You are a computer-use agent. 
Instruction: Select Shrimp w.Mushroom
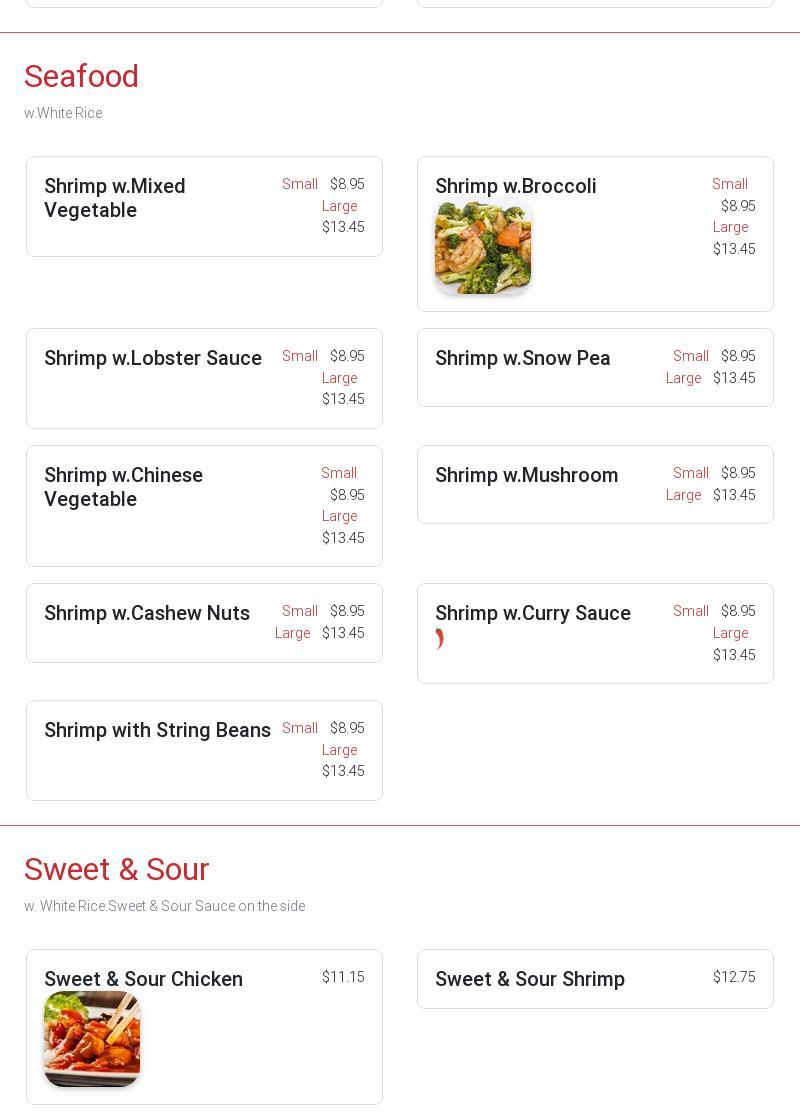coord(526,476)
